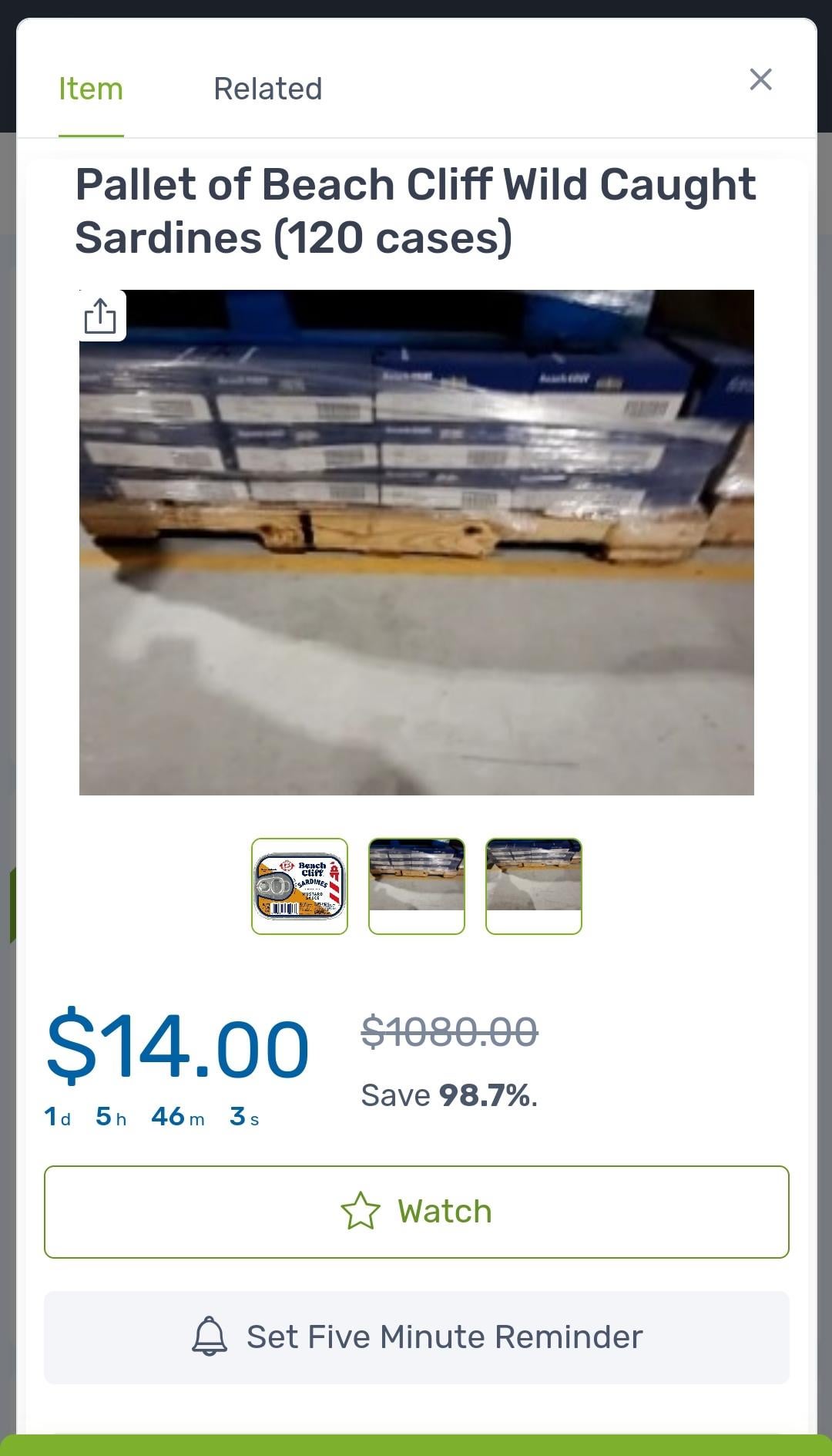The image size is (832, 1456).
Task: Show the third pallet photo thumbnail
Action: 534,886
